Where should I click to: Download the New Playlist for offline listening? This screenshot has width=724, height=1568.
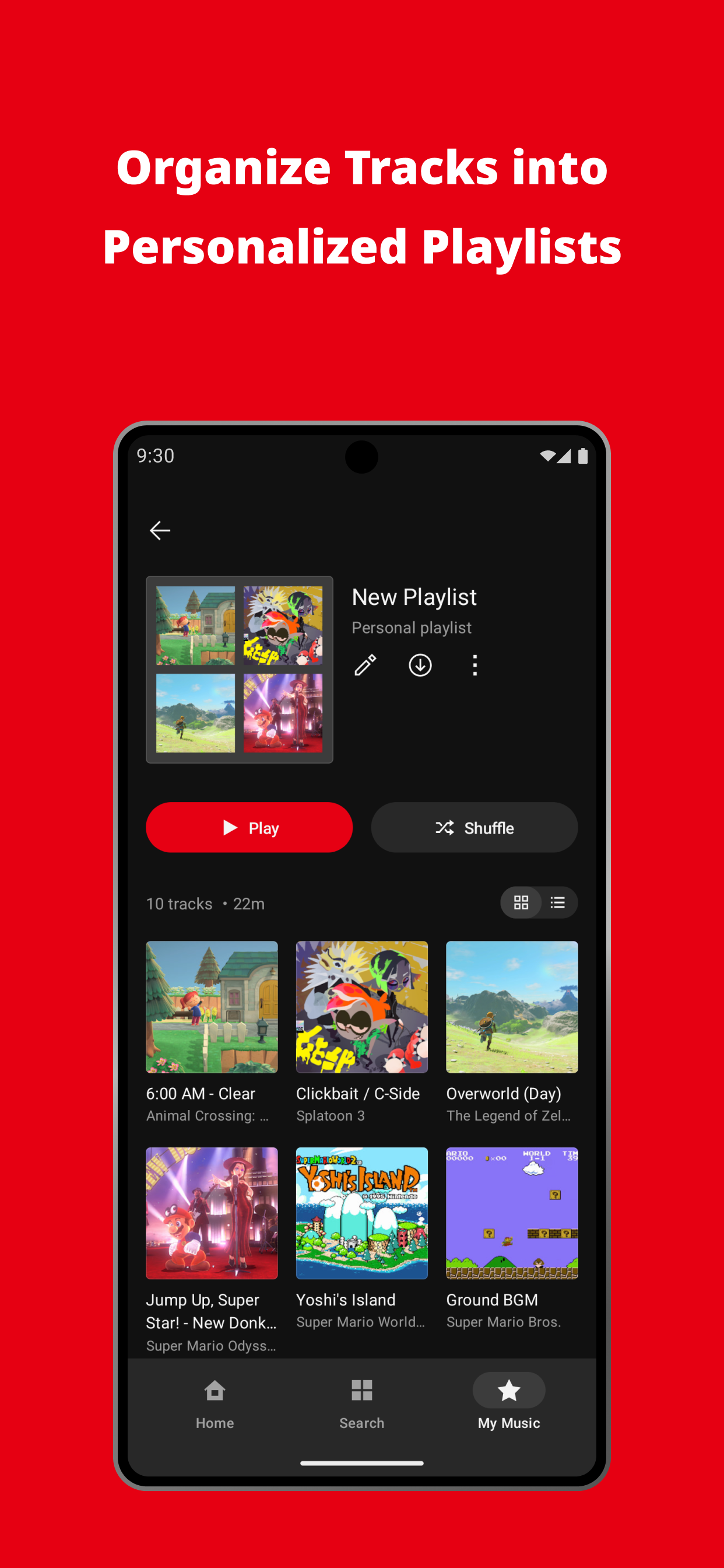coord(419,666)
